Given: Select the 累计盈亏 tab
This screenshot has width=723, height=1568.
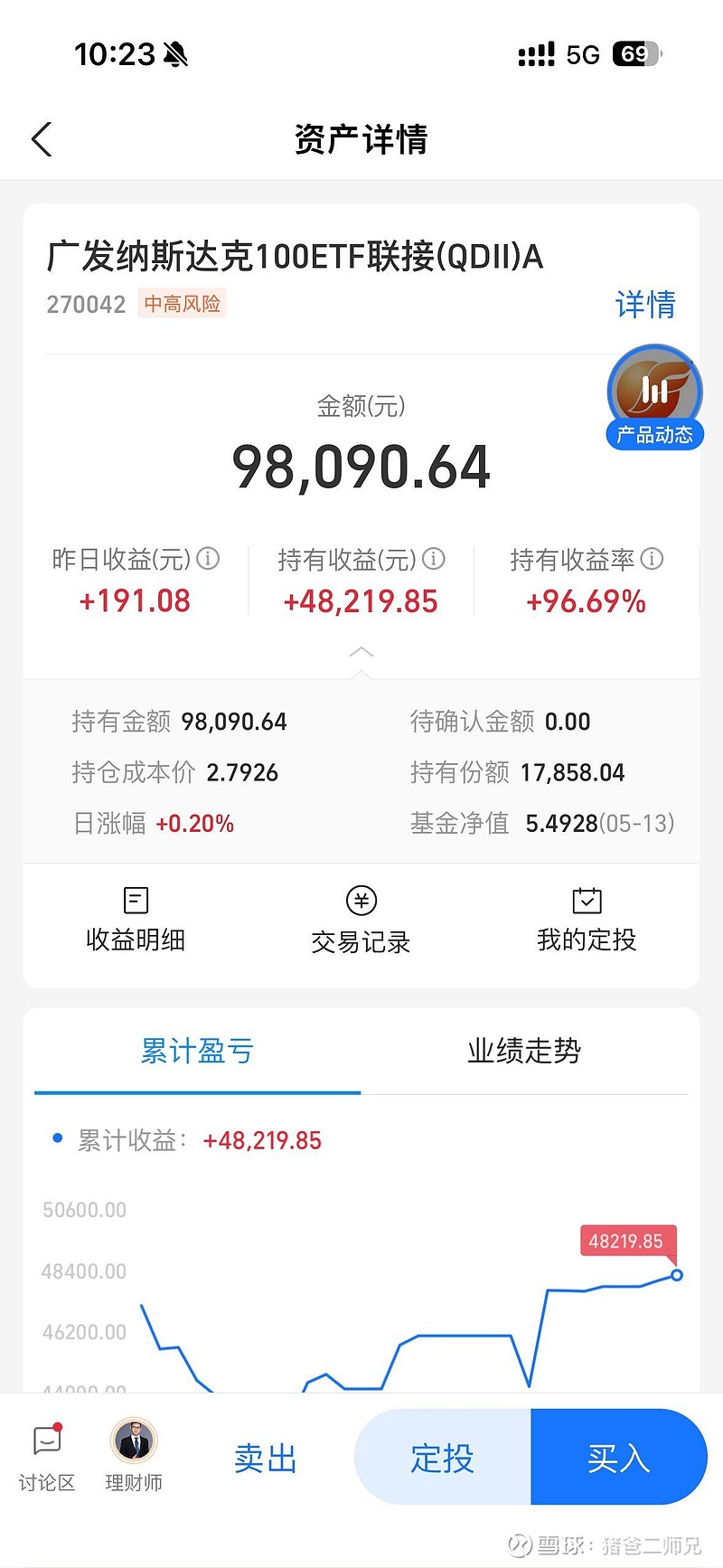Looking at the screenshot, I should click(x=196, y=1051).
